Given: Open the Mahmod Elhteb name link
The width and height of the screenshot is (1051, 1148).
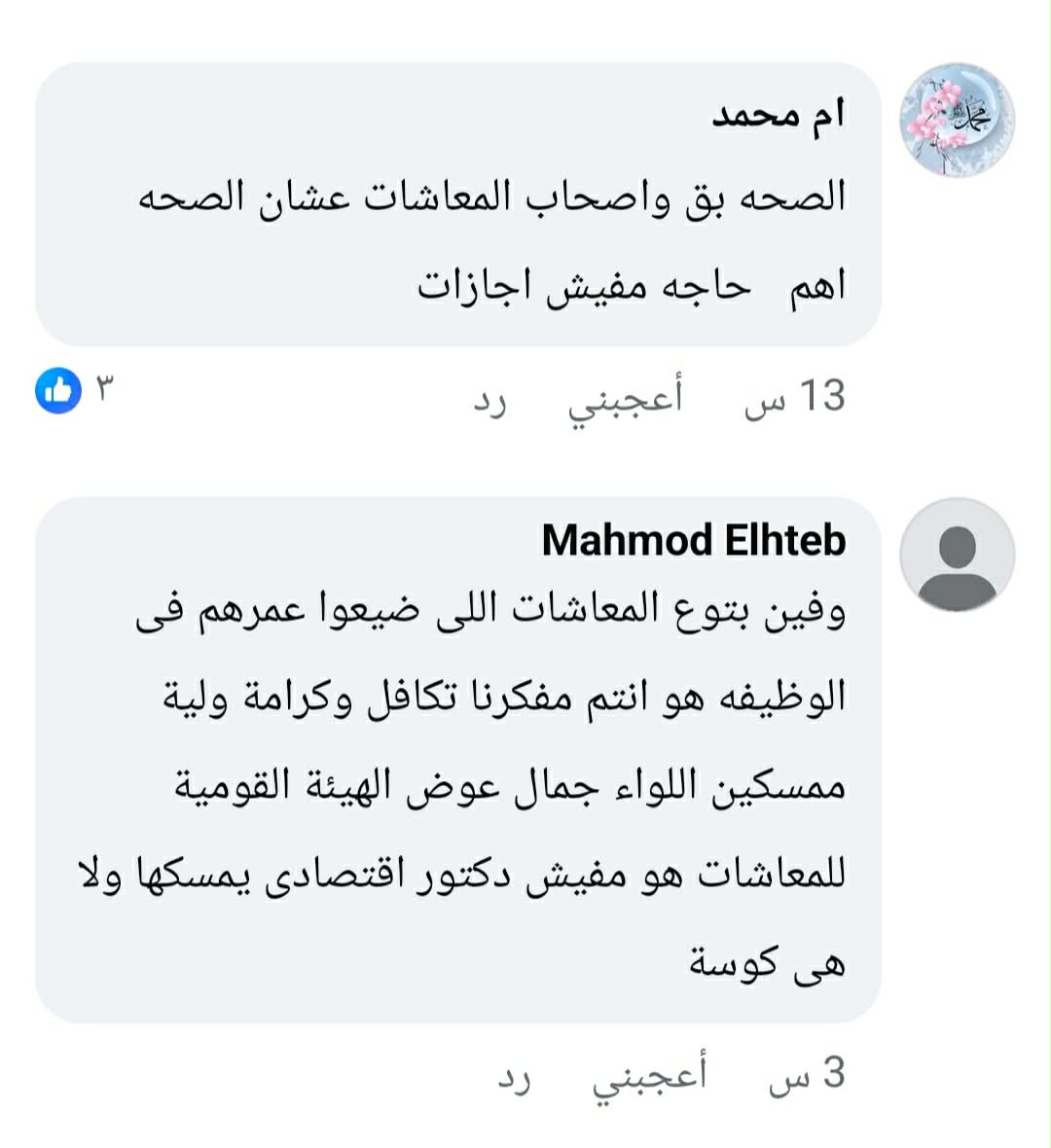Looking at the screenshot, I should (x=694, y=540).
